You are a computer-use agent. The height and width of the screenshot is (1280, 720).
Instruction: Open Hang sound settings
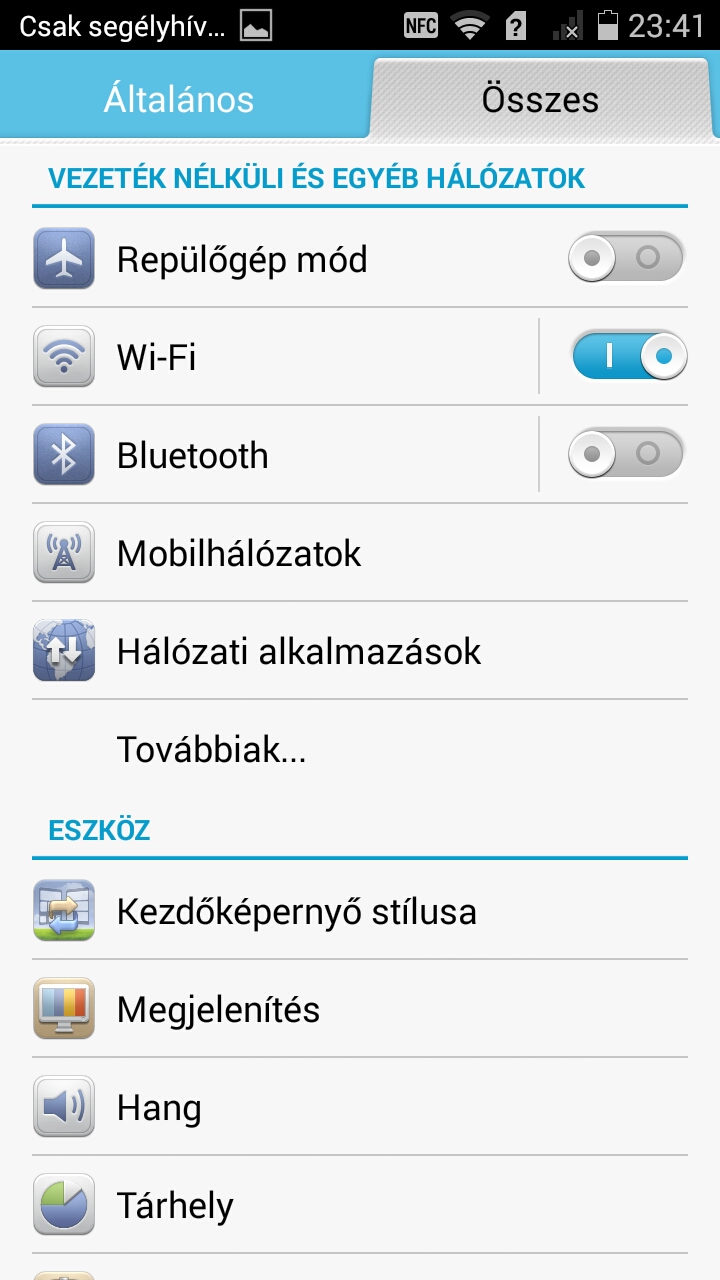pos(360,1107)
